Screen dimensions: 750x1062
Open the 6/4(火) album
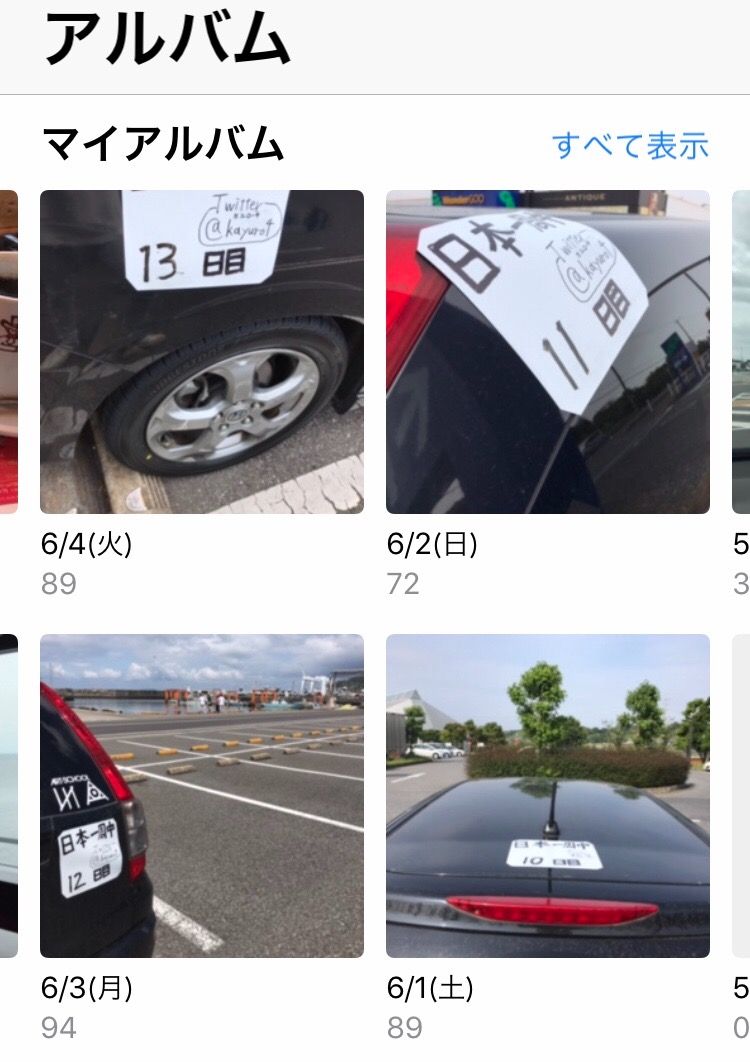(201, 351)
